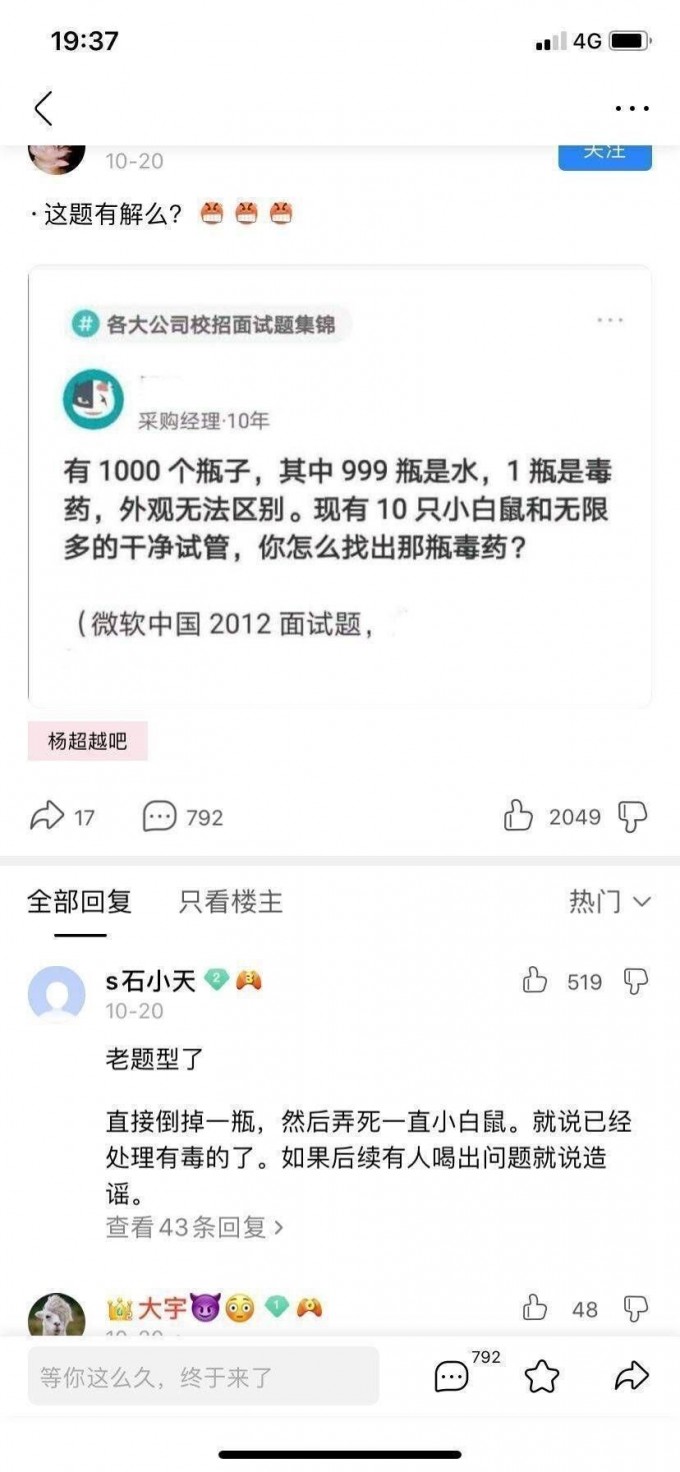680x1472 pixels.
Task: Expand 查看43条回复 under s石小天's comment
Action: 195,1226
